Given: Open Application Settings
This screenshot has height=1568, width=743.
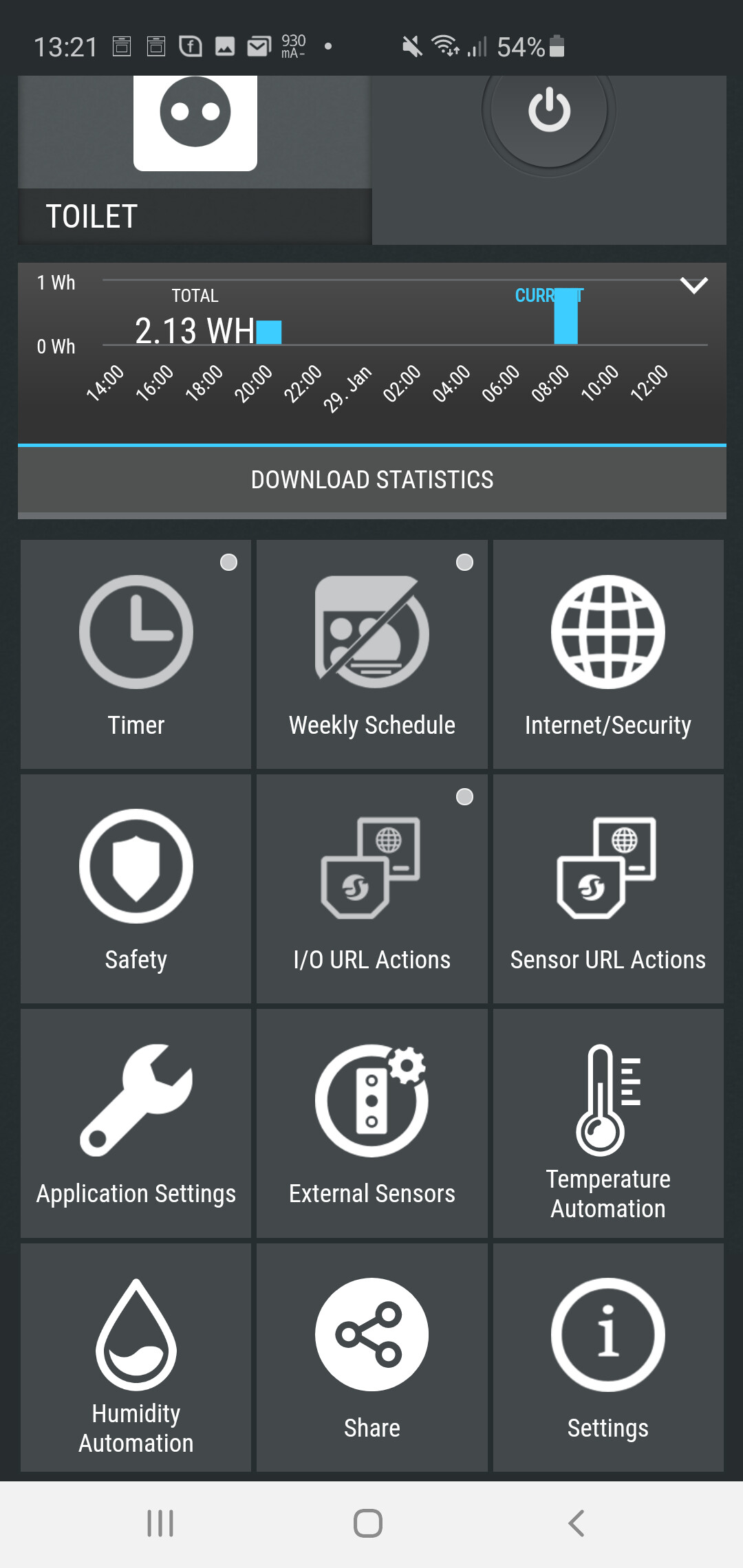Looking at the screenshot, I should pos(136,1123).
